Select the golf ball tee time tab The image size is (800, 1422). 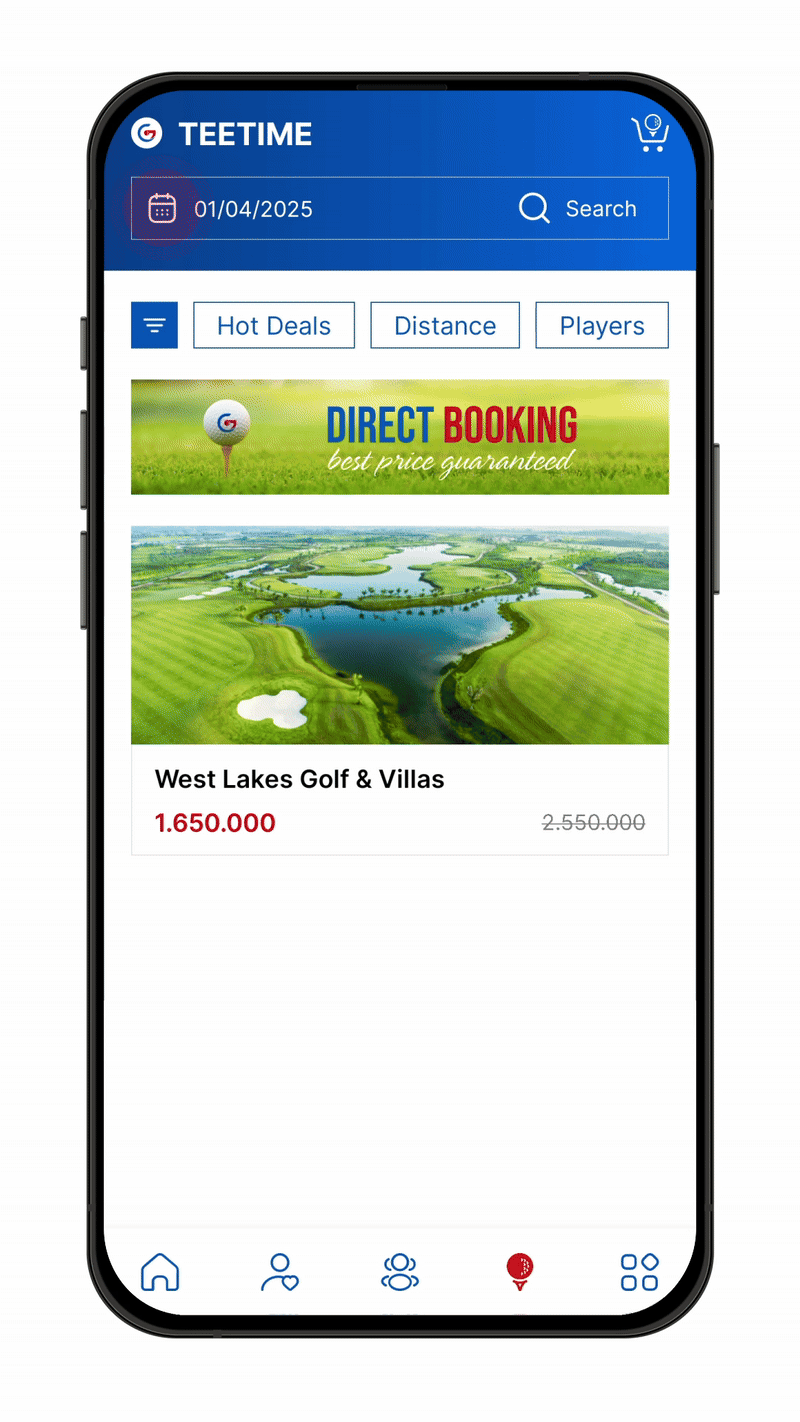tap(520, 1272)
